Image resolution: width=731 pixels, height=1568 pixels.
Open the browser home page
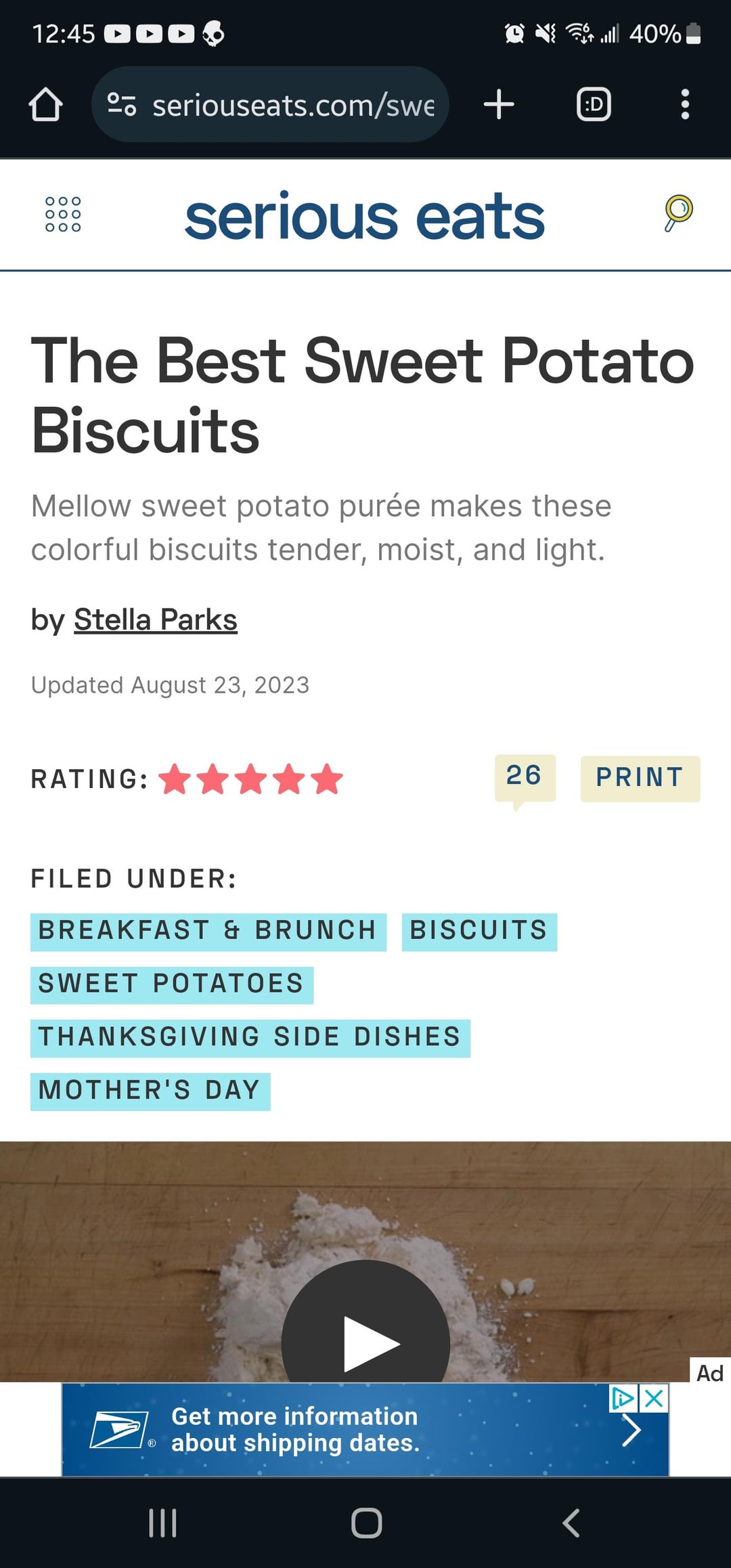pyautogui.click(x=45, y=105)
